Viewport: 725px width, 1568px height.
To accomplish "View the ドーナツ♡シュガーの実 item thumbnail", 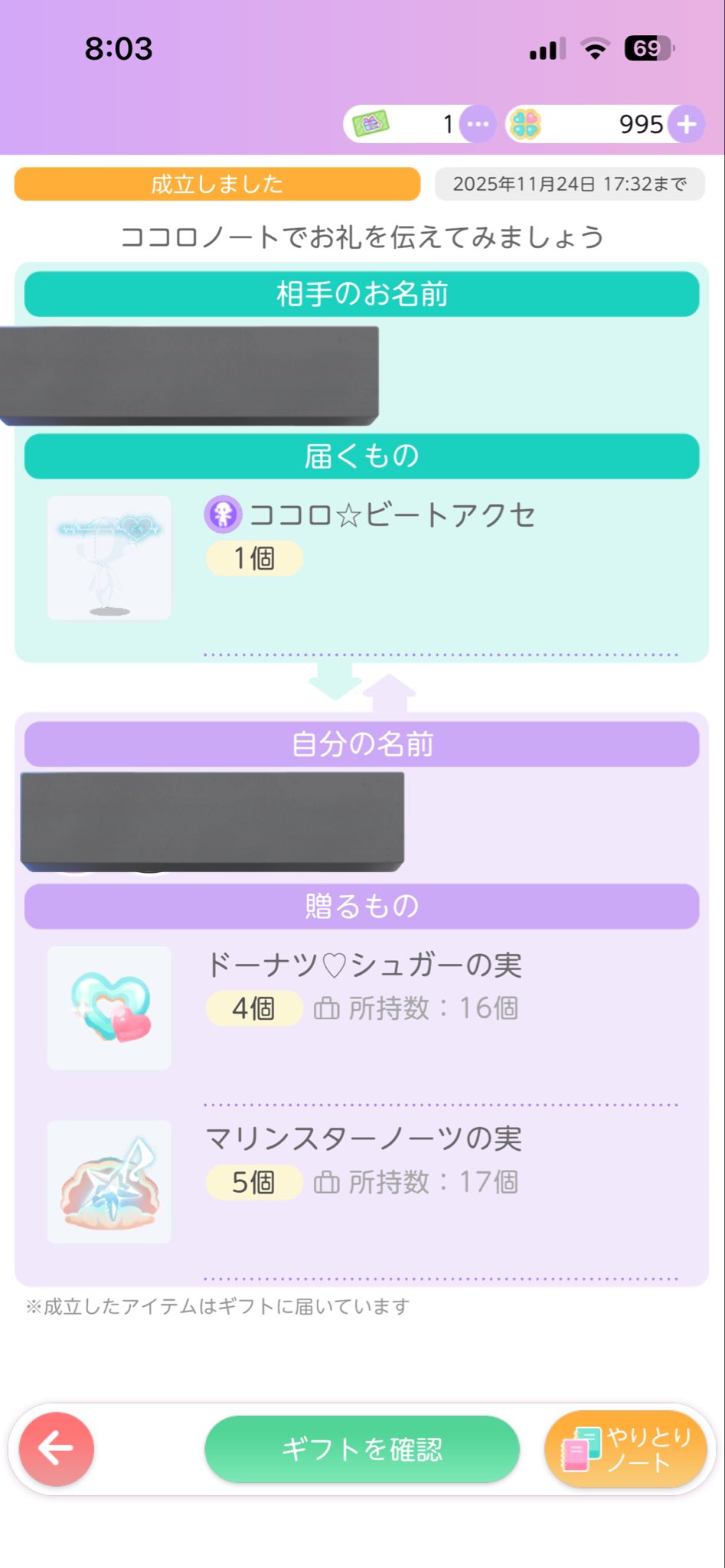I will [x=109, y=1008].
